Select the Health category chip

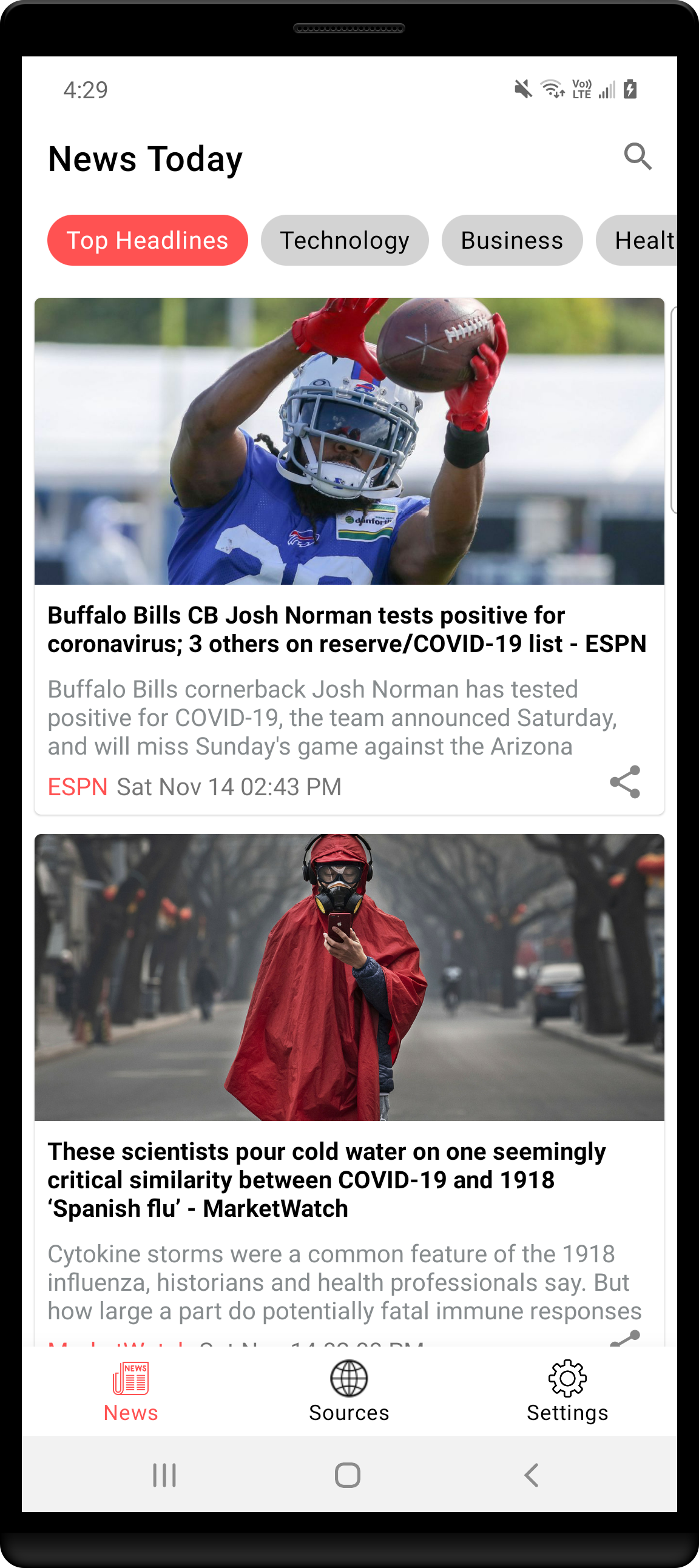[637, 240]
